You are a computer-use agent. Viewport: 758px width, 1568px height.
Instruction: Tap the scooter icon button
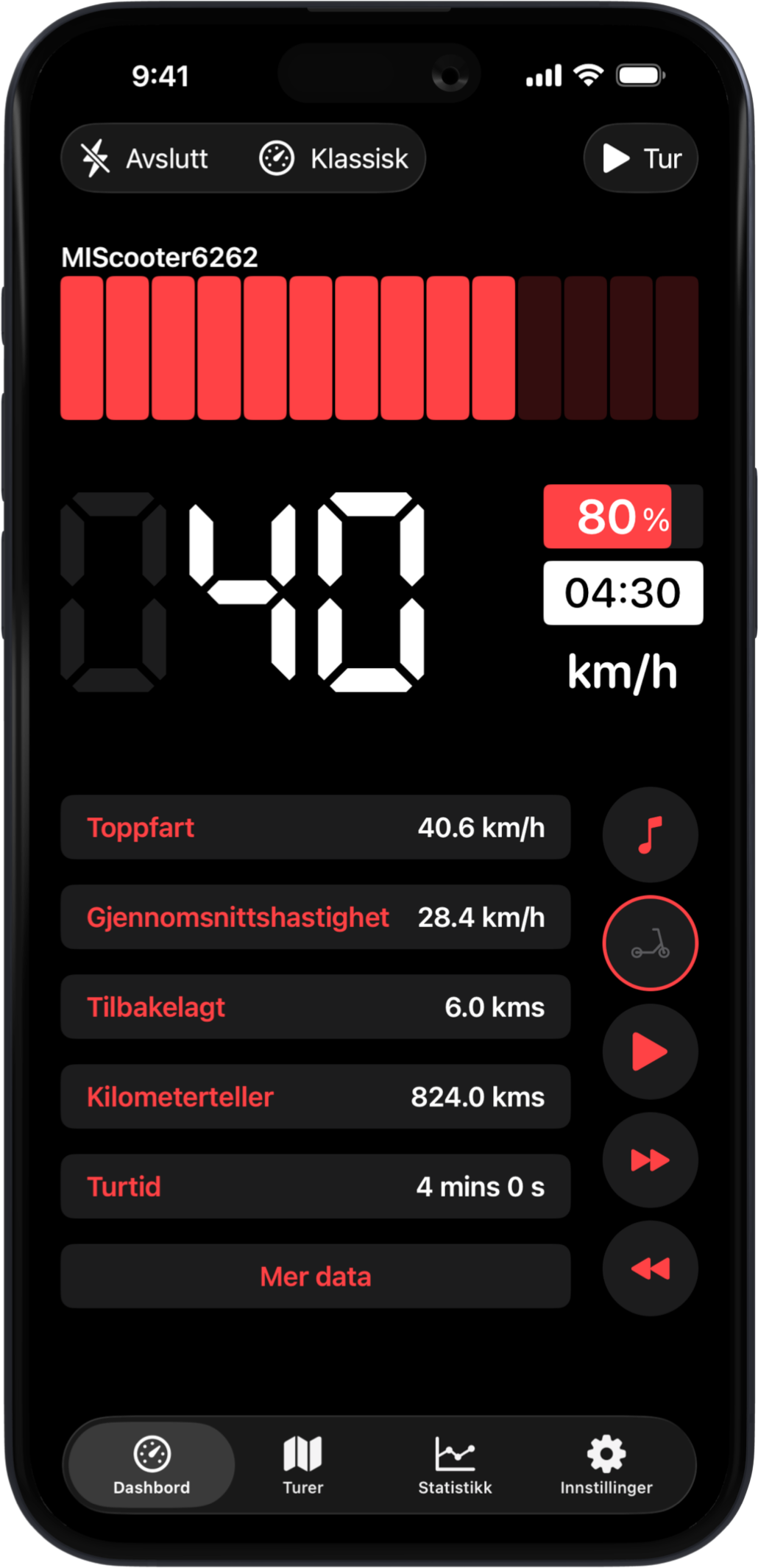coord(650,943)
